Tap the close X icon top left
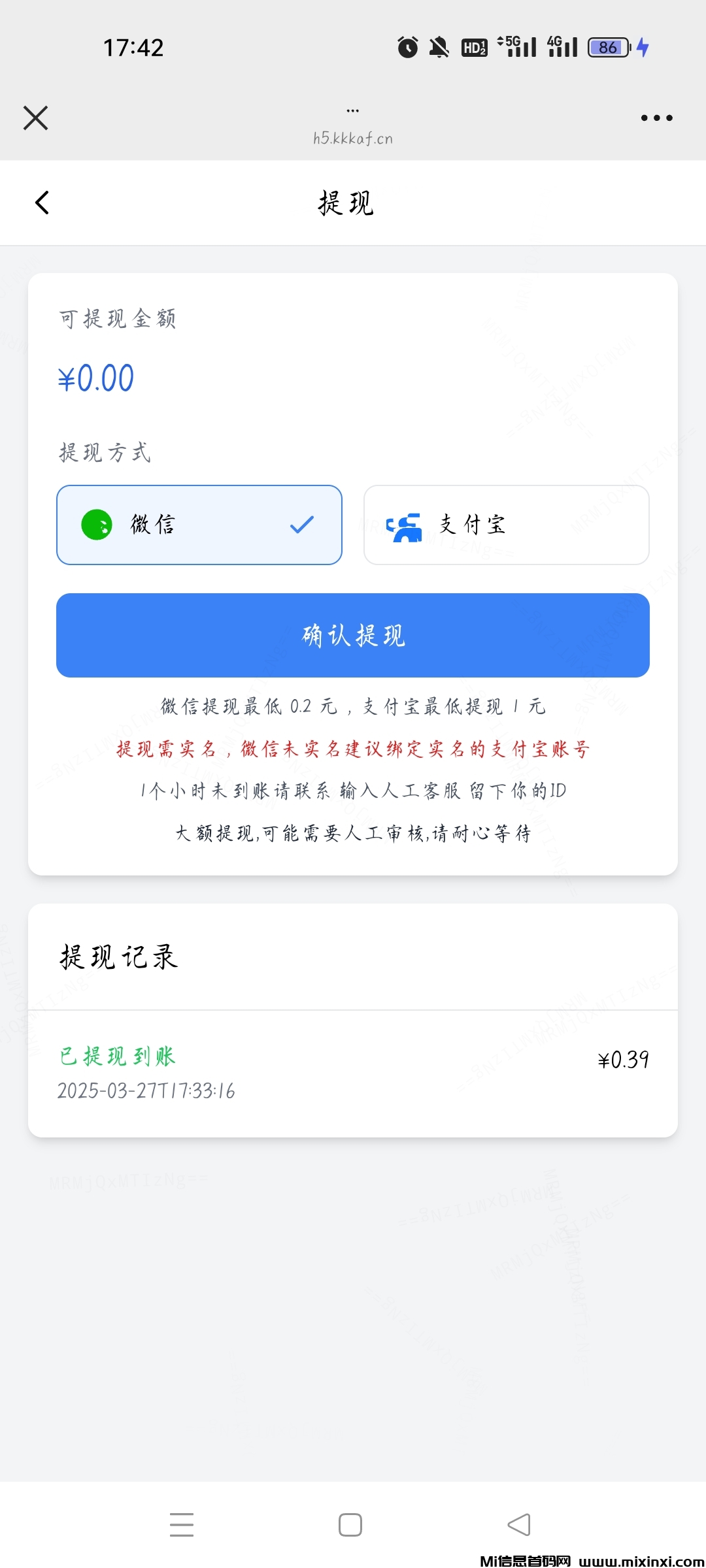 pos(35,118)
